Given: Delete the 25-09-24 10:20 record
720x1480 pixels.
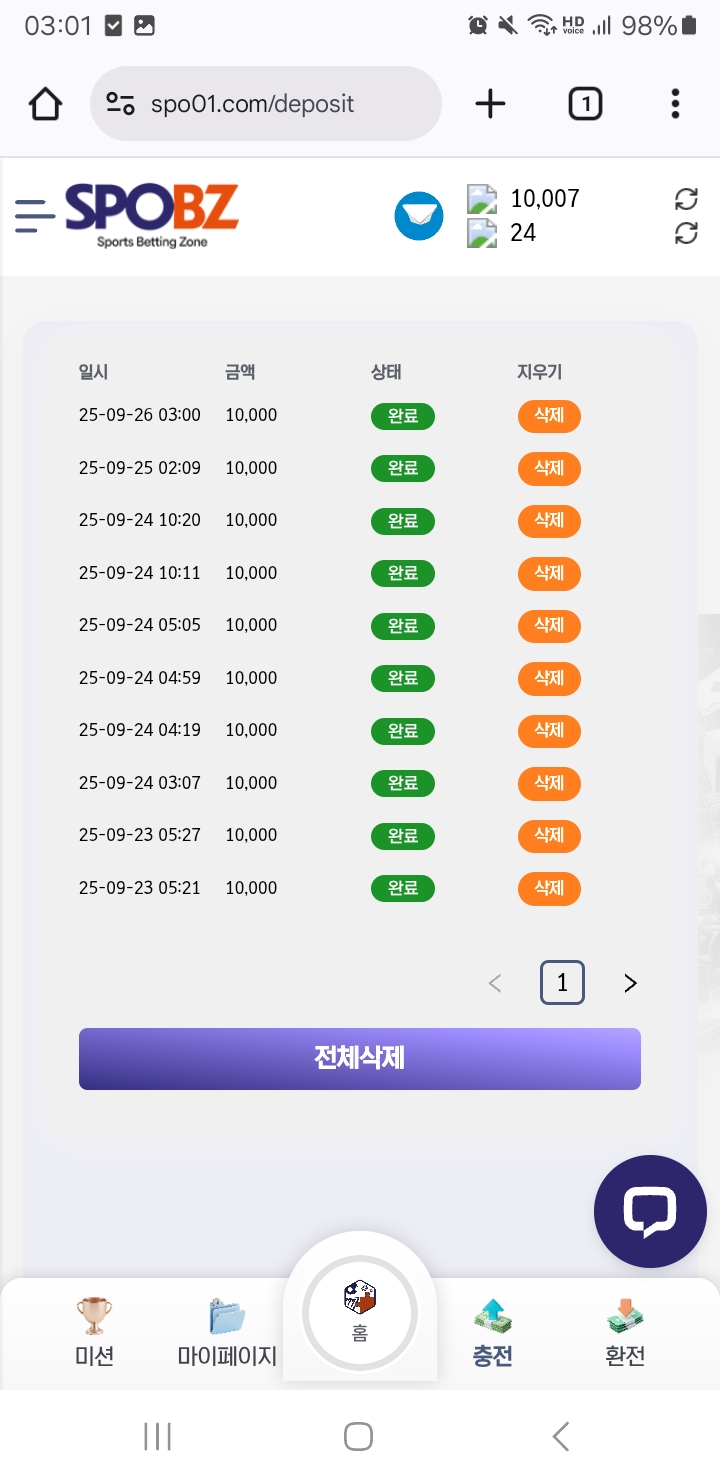Looking at the screenshot, I should 549,521.
